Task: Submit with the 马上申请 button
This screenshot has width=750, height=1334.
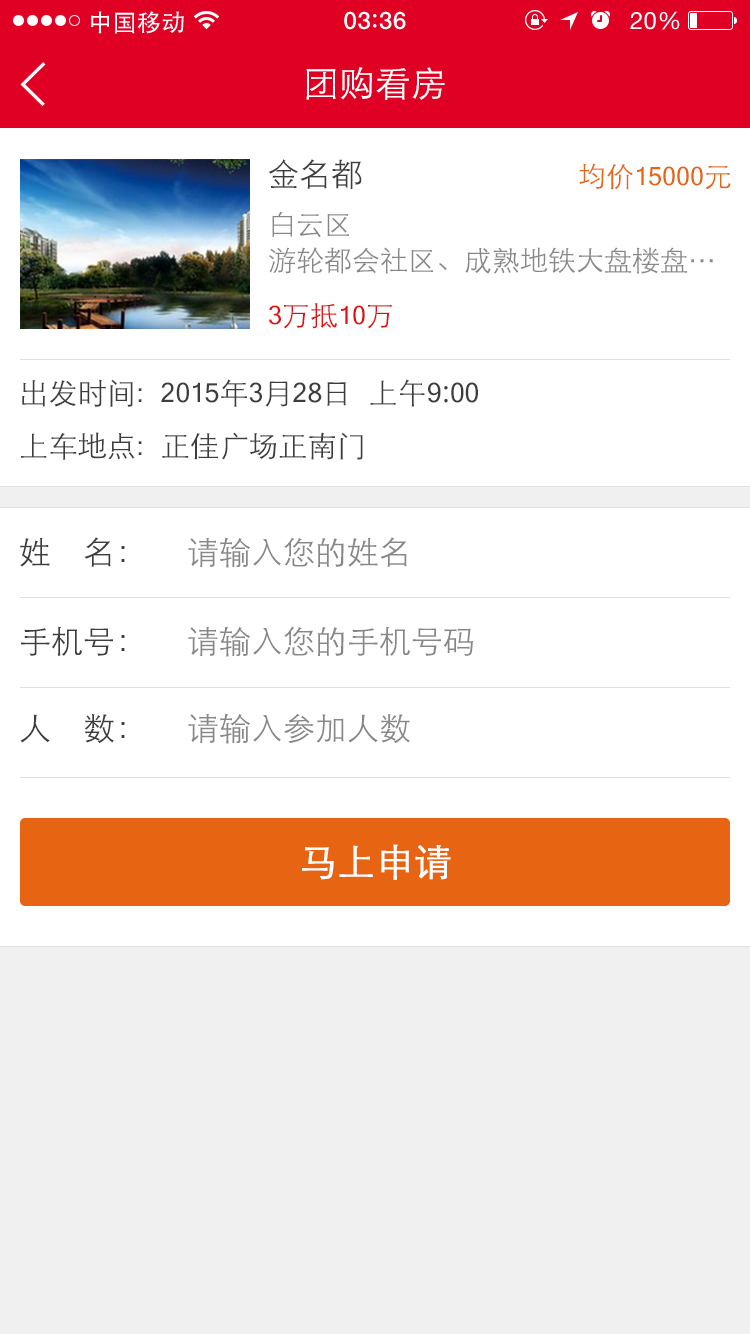Action: (375, 862)
